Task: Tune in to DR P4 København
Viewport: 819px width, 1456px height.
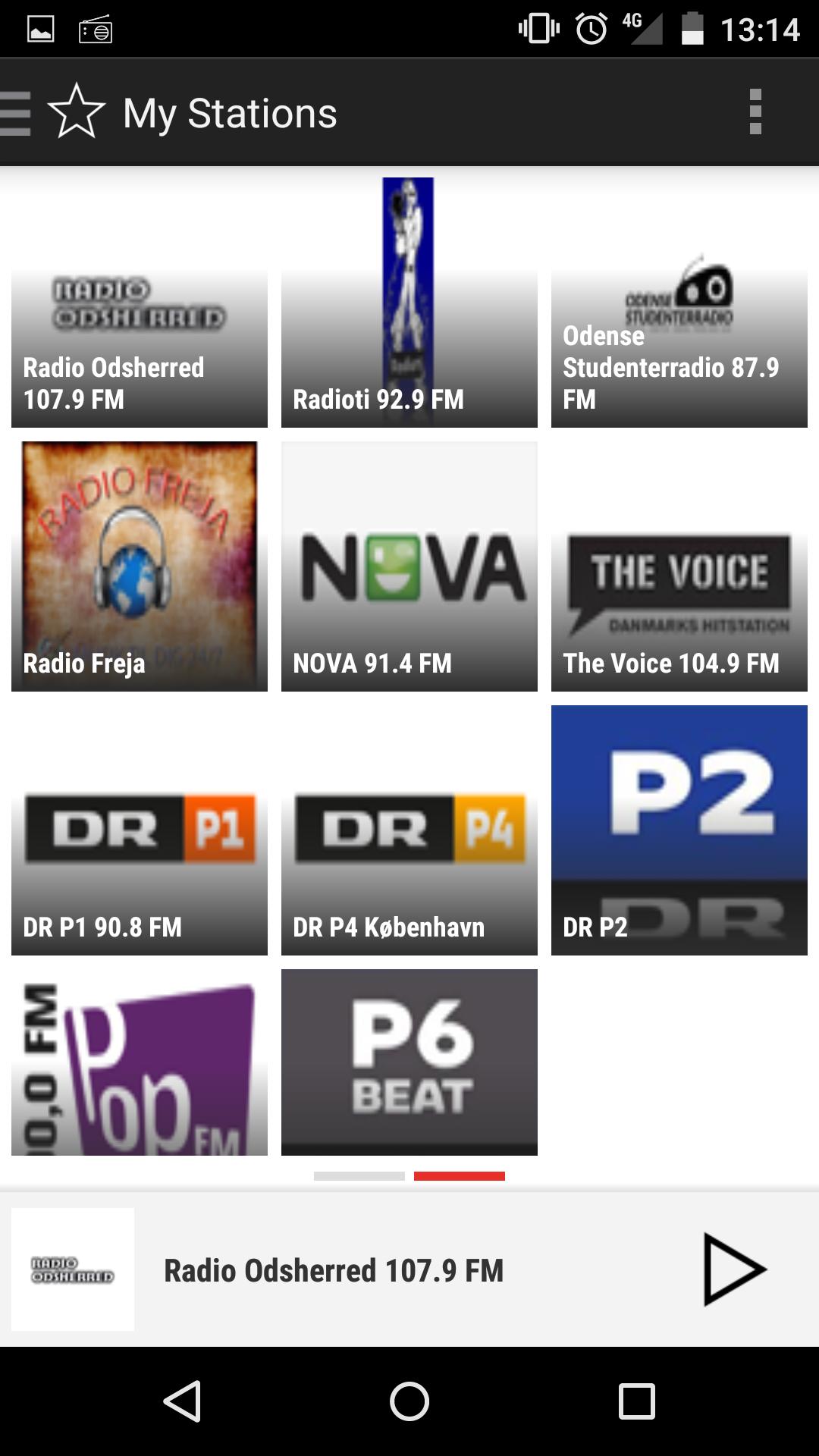Action: 409,830
